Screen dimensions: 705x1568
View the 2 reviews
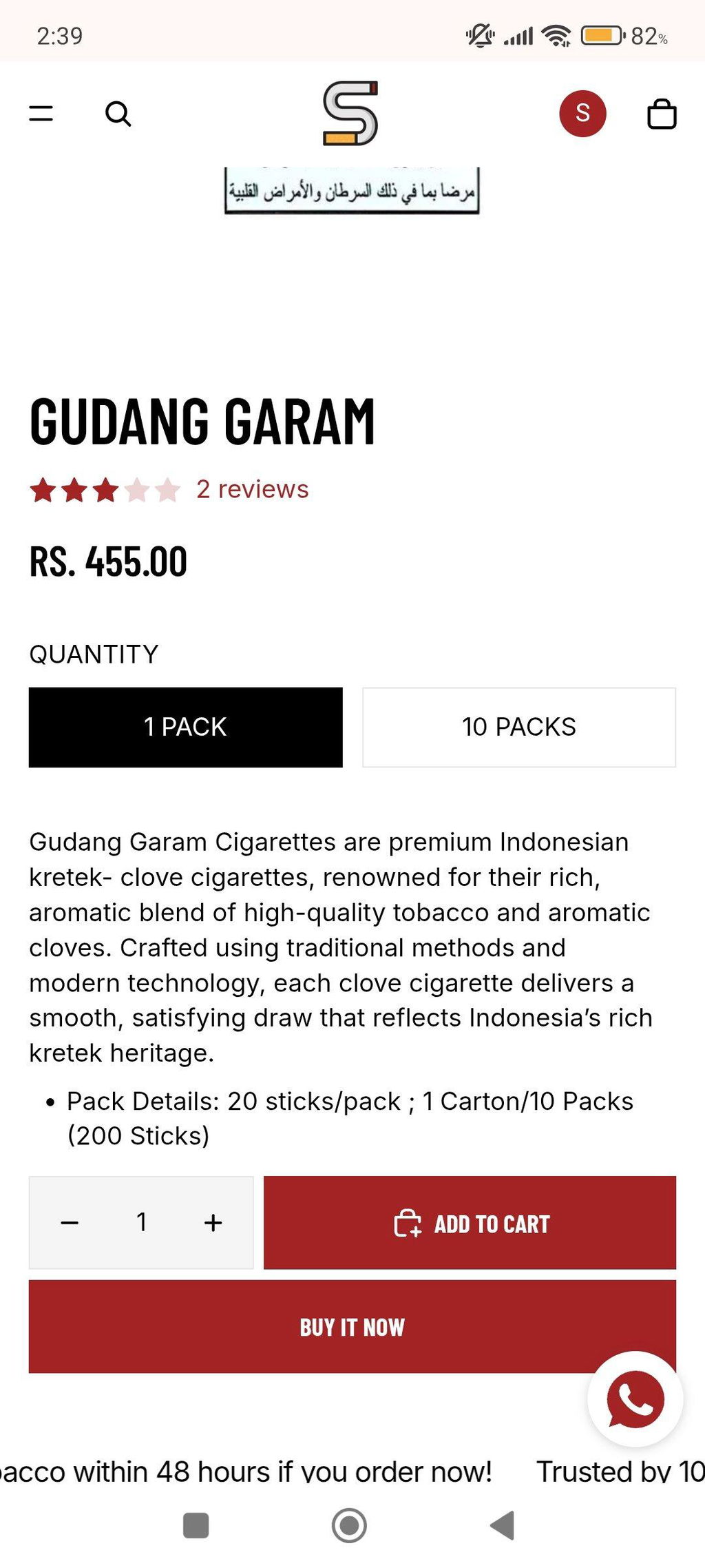[252, 489]
